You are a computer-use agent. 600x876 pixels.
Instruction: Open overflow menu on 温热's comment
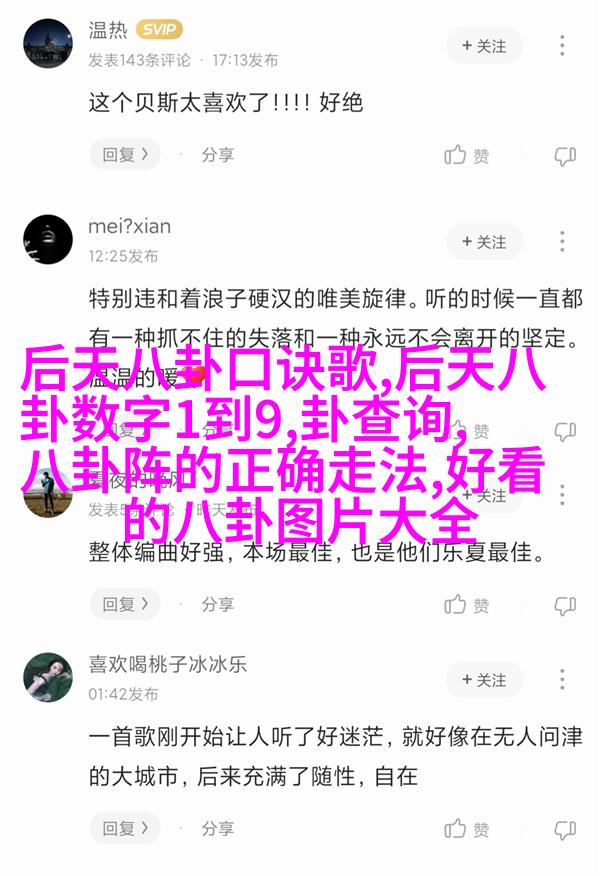pos(564,46)
